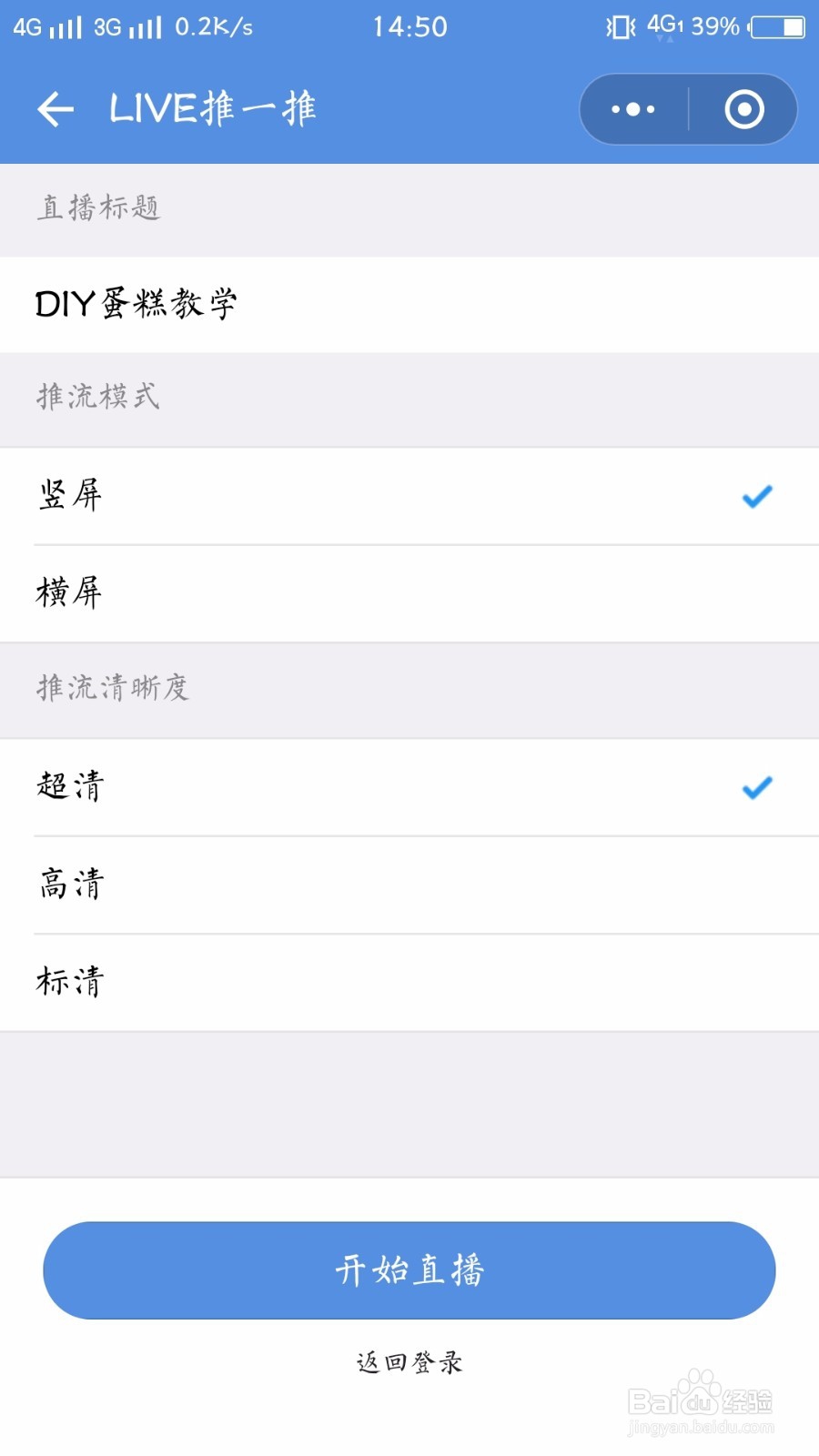The width and height of the screenshot is (819, 1456).
Task: Tap the checkmark beside 竖屏
Action: tap(756, 498)
